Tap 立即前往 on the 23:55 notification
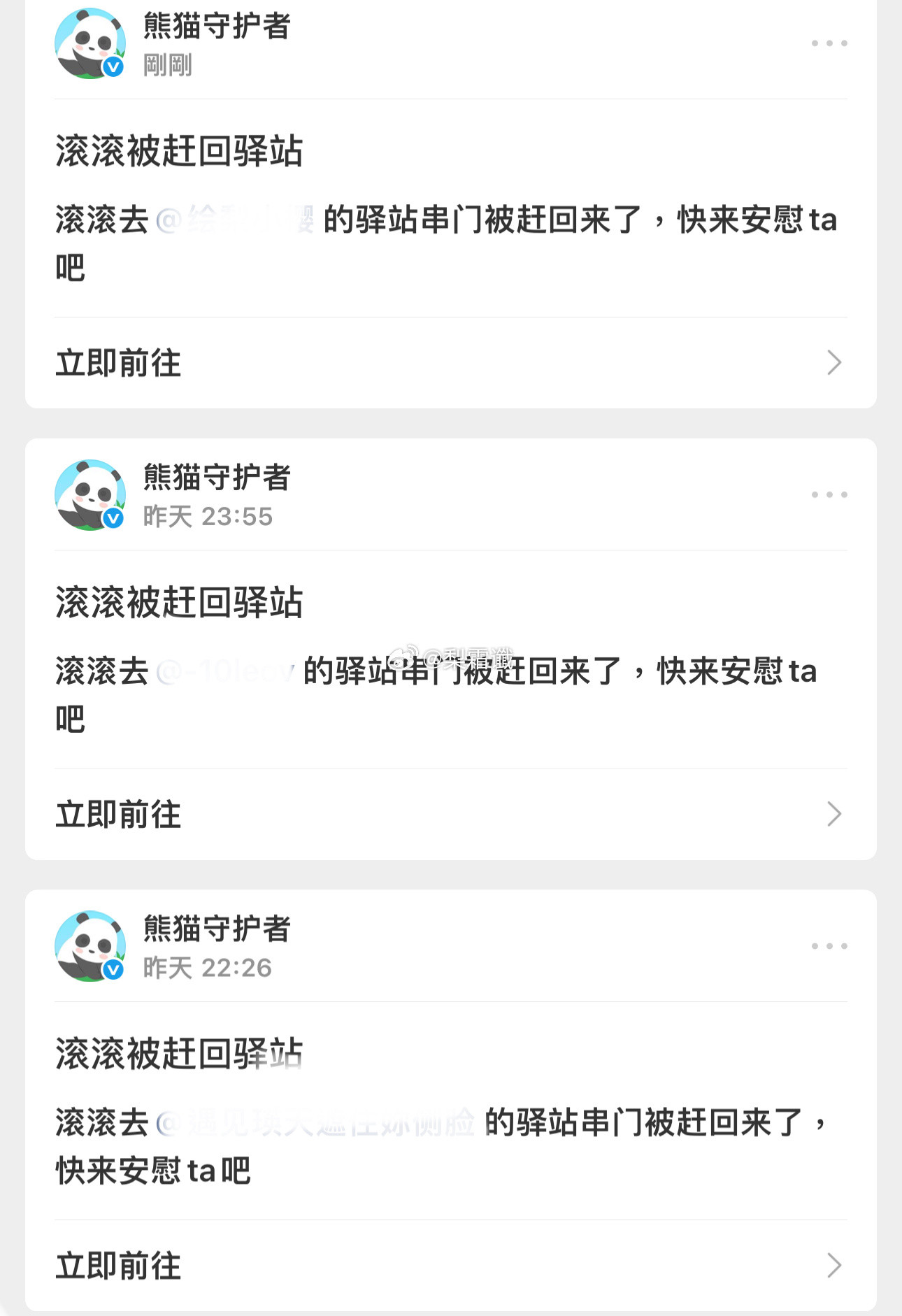 pyautogui.click(x=117, y=813)
